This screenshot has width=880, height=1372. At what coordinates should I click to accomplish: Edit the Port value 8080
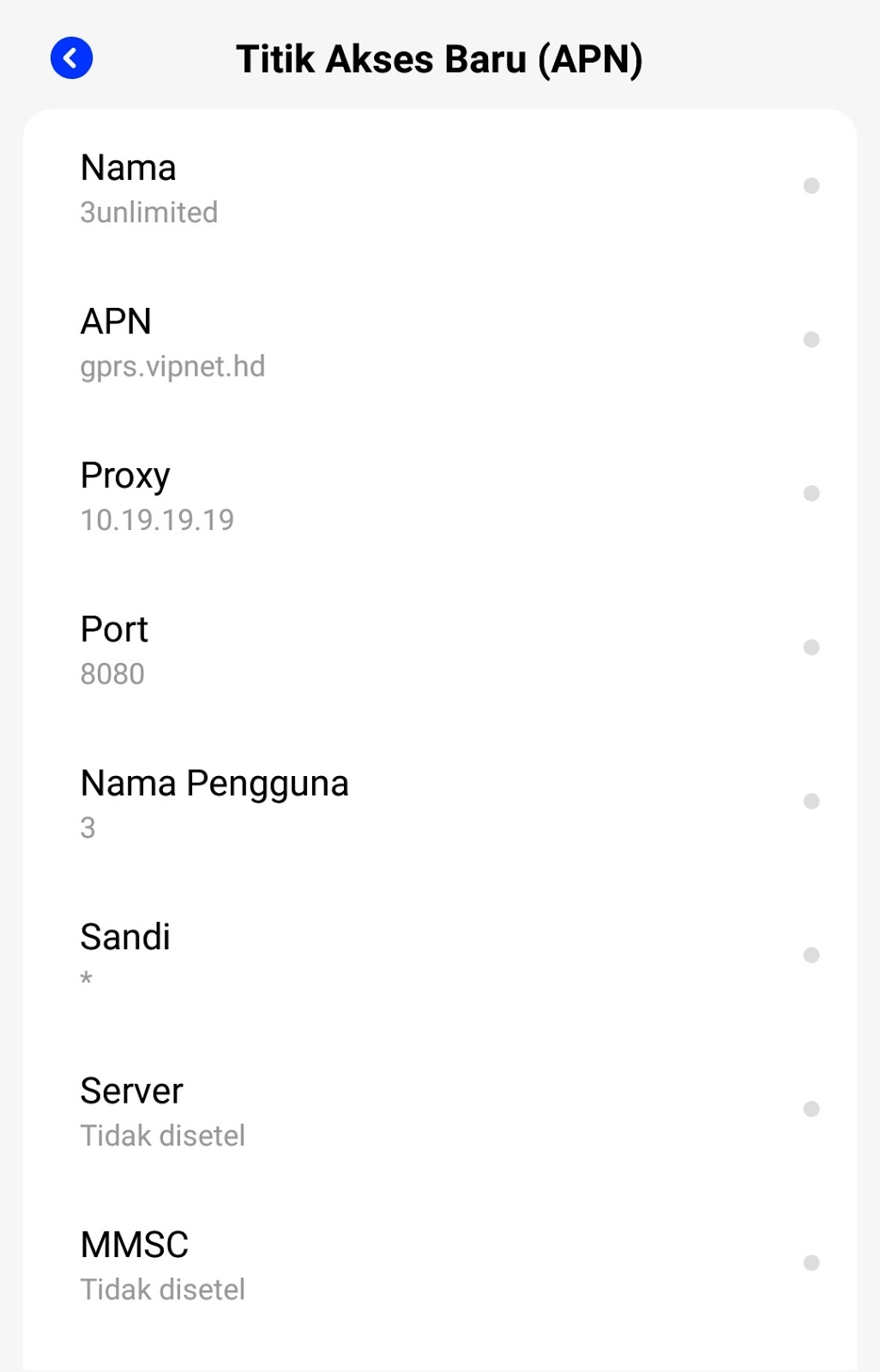click(439, 649)
